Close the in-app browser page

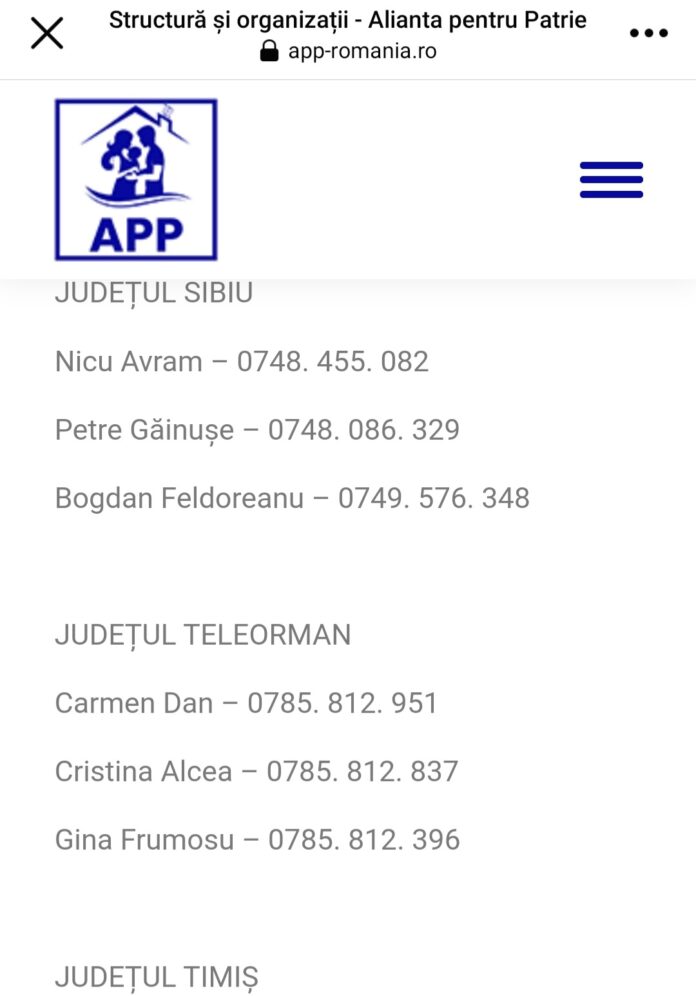(x=47, y=33)
